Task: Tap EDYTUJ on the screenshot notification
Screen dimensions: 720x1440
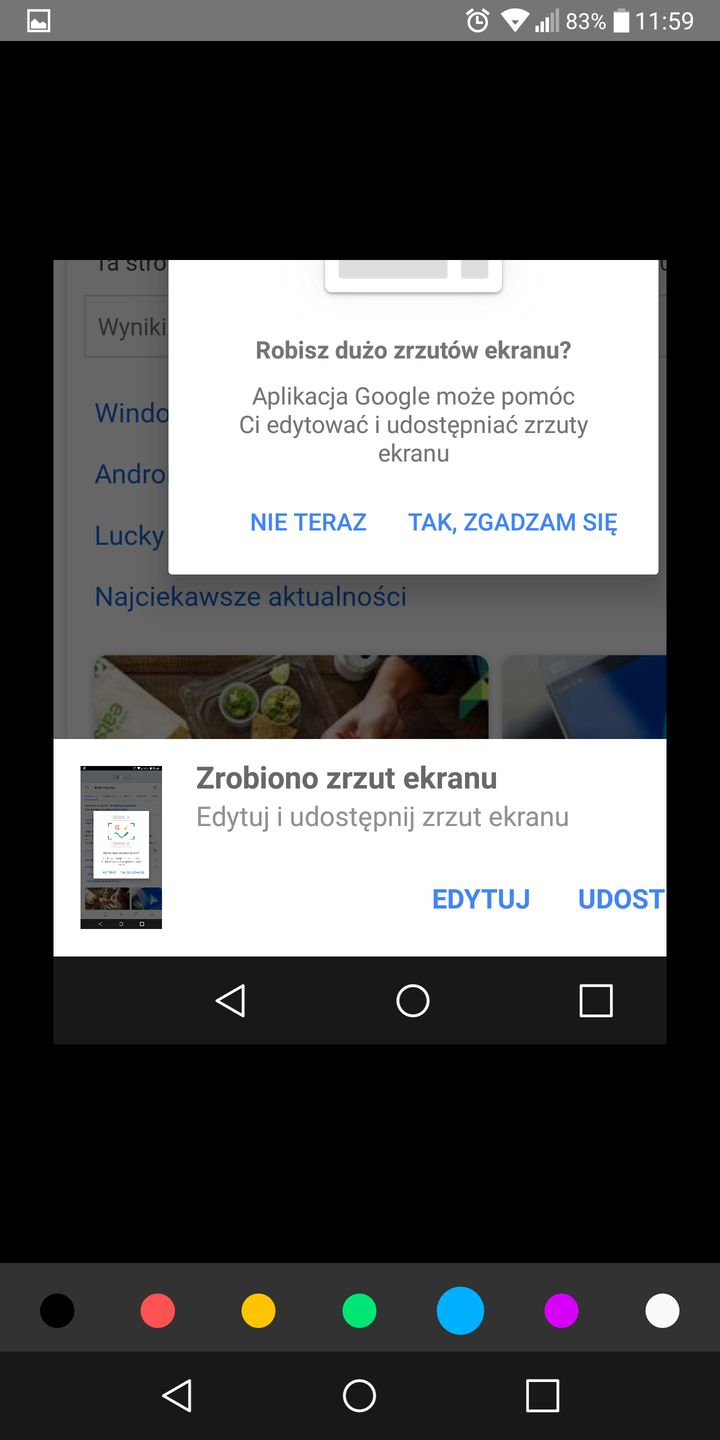Action: [480, 899]
